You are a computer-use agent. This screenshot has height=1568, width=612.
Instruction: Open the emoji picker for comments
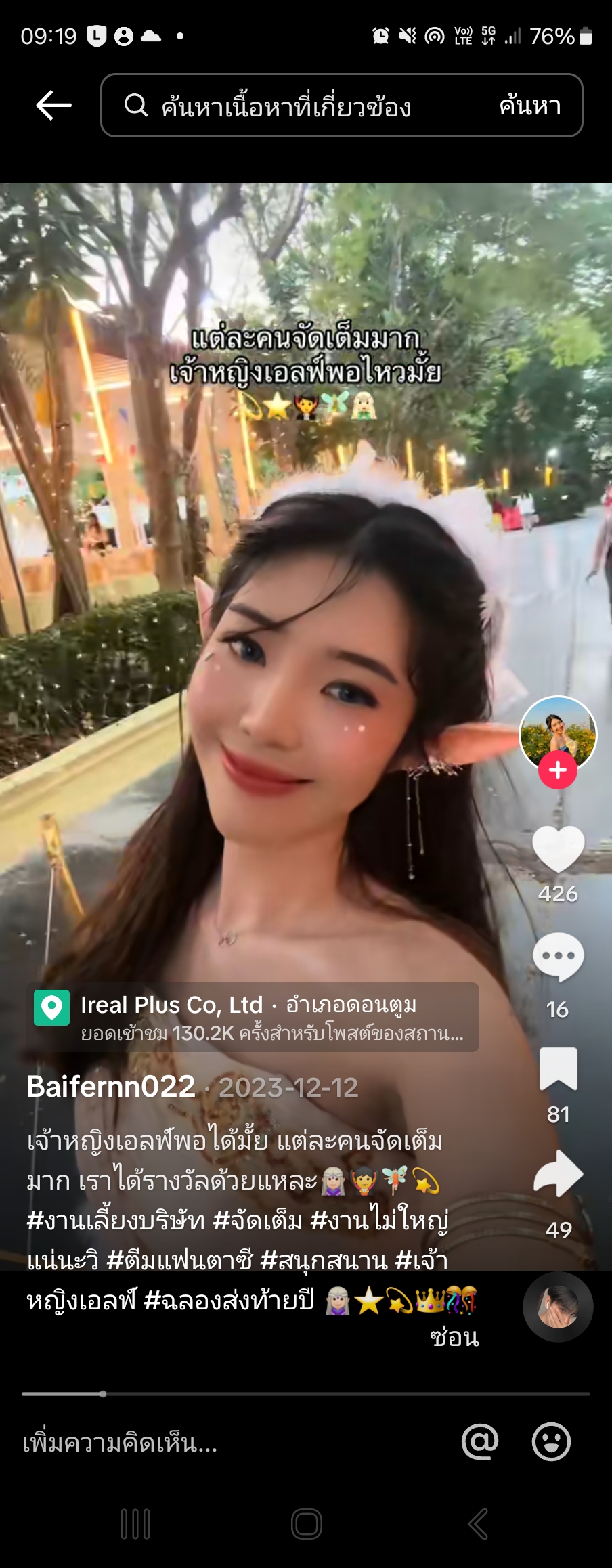point(551,1442)
